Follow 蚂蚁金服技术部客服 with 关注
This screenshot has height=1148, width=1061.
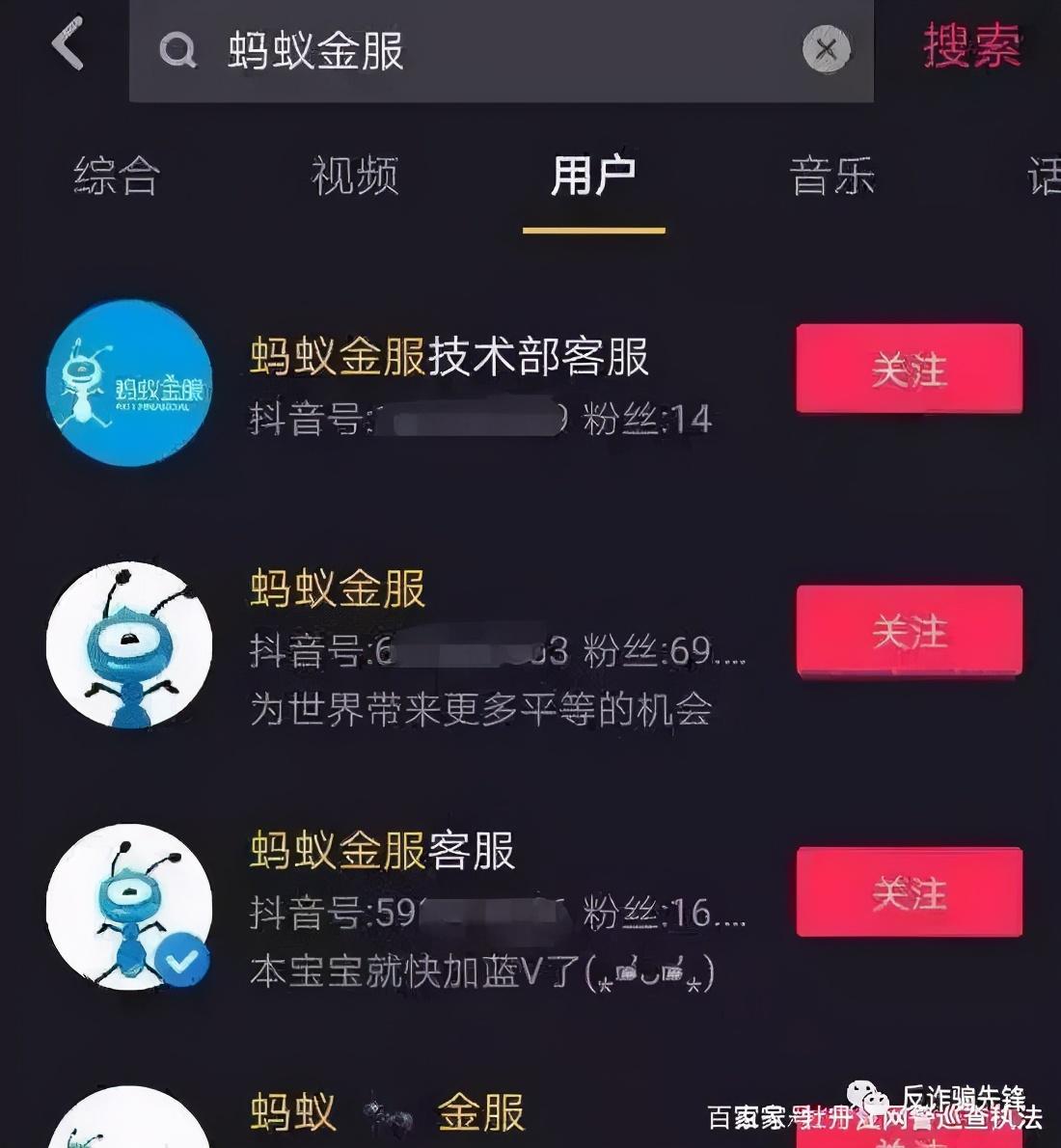(x=909, y=369)
